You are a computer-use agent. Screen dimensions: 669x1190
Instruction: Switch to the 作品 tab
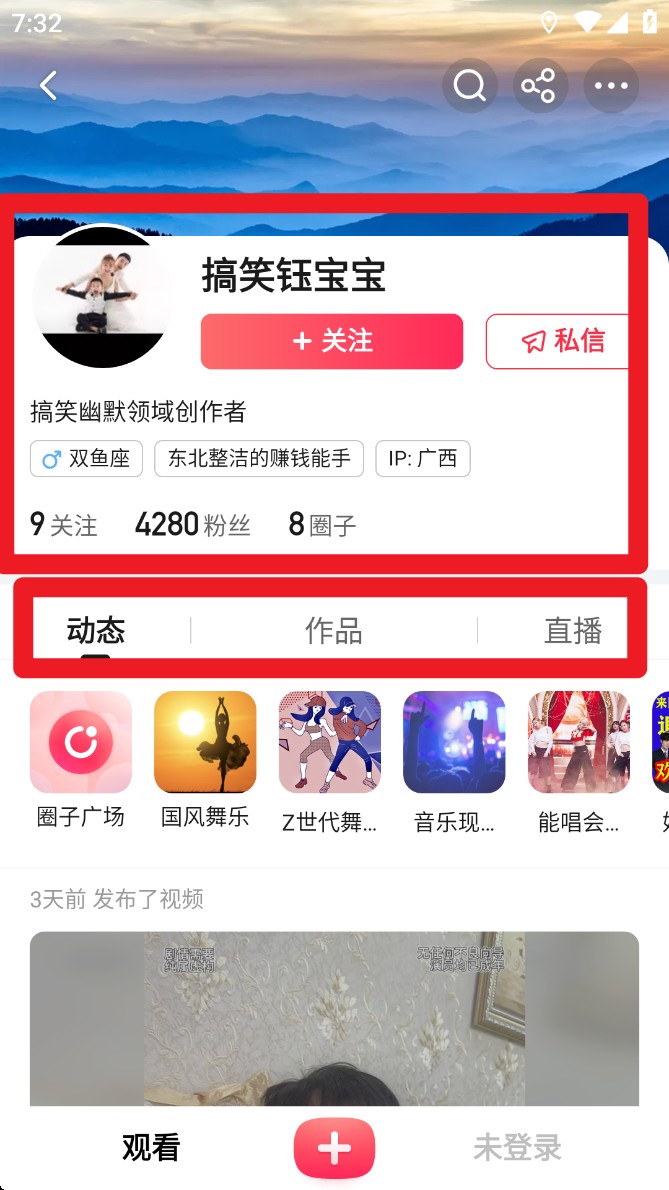pyautogui.click(x=333, y=630)
